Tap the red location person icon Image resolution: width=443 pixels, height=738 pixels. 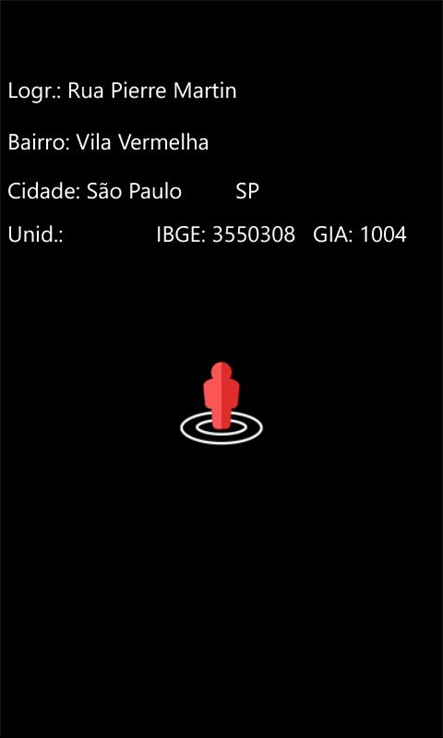[221, 403]
